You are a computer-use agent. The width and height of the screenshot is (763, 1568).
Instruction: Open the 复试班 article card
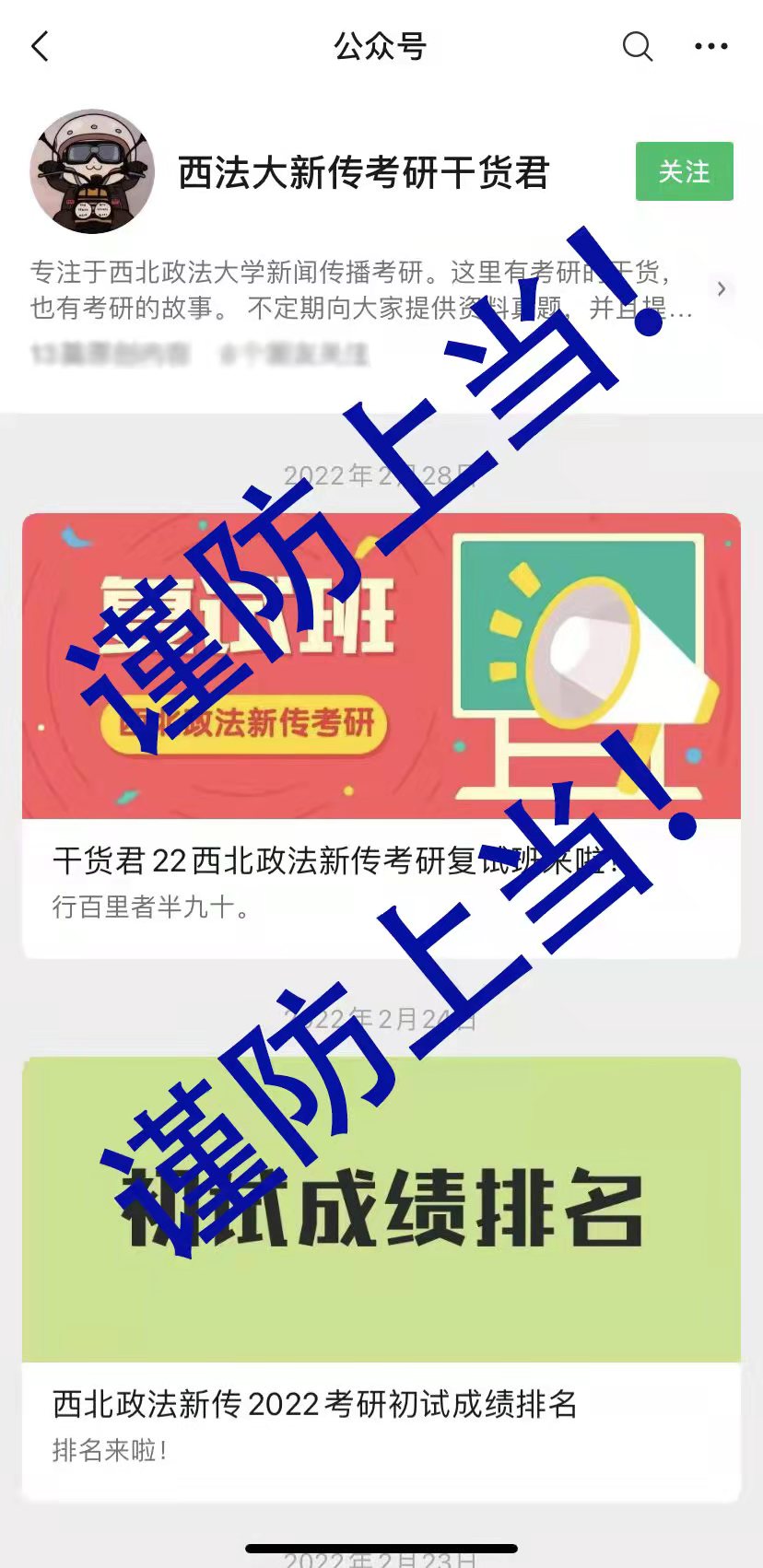381,735
